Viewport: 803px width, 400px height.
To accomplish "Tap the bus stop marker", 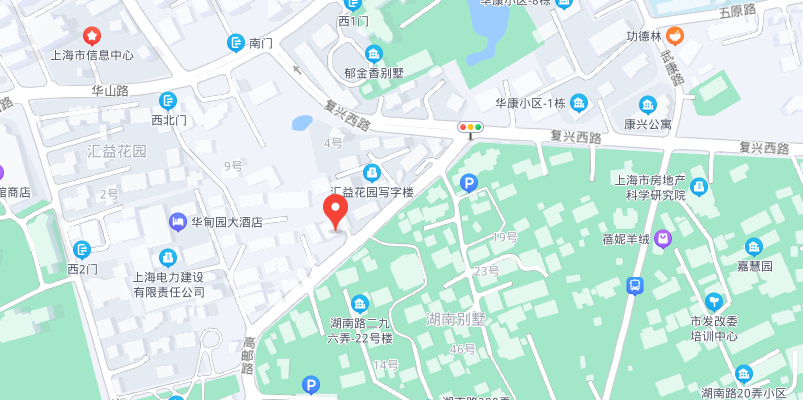I will coord(634,287).
